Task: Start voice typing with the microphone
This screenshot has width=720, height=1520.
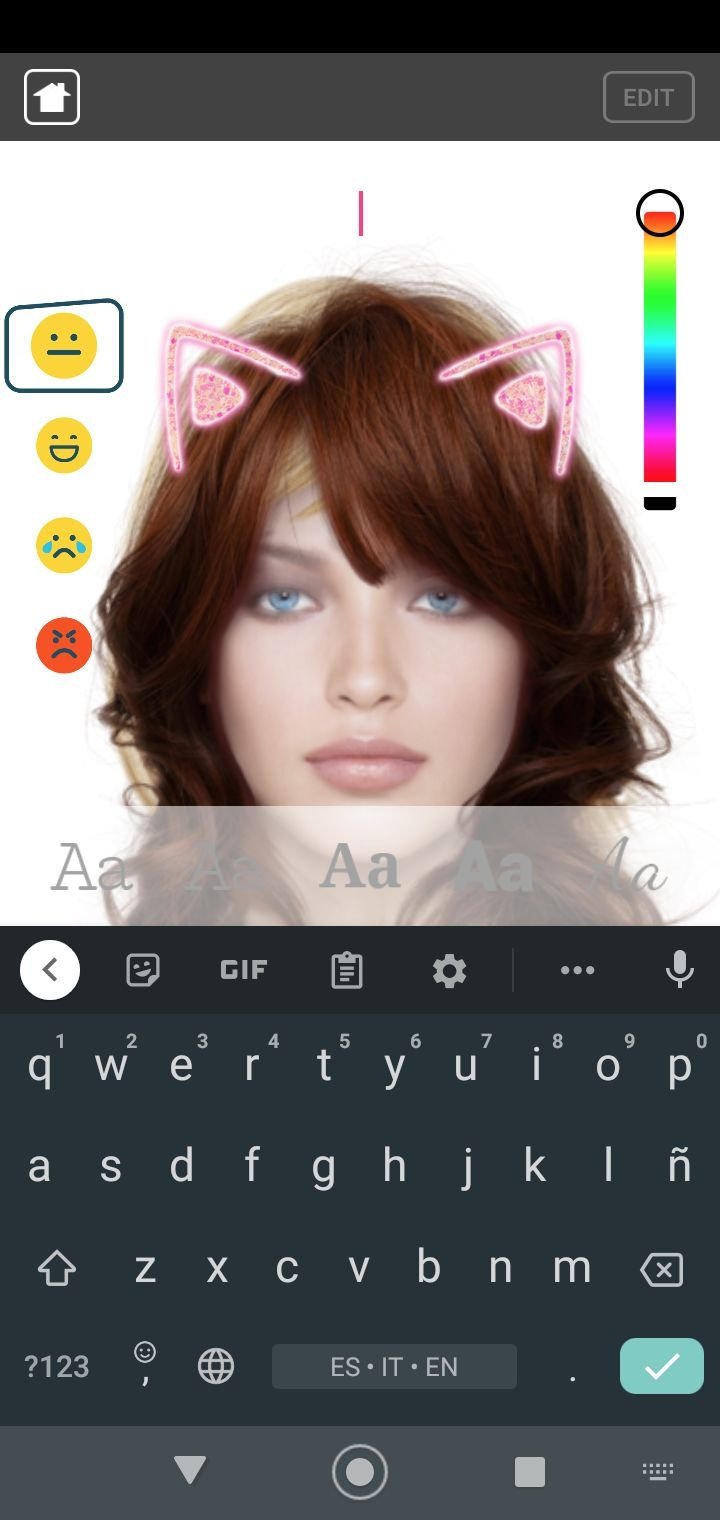Action: coord(679,970)
